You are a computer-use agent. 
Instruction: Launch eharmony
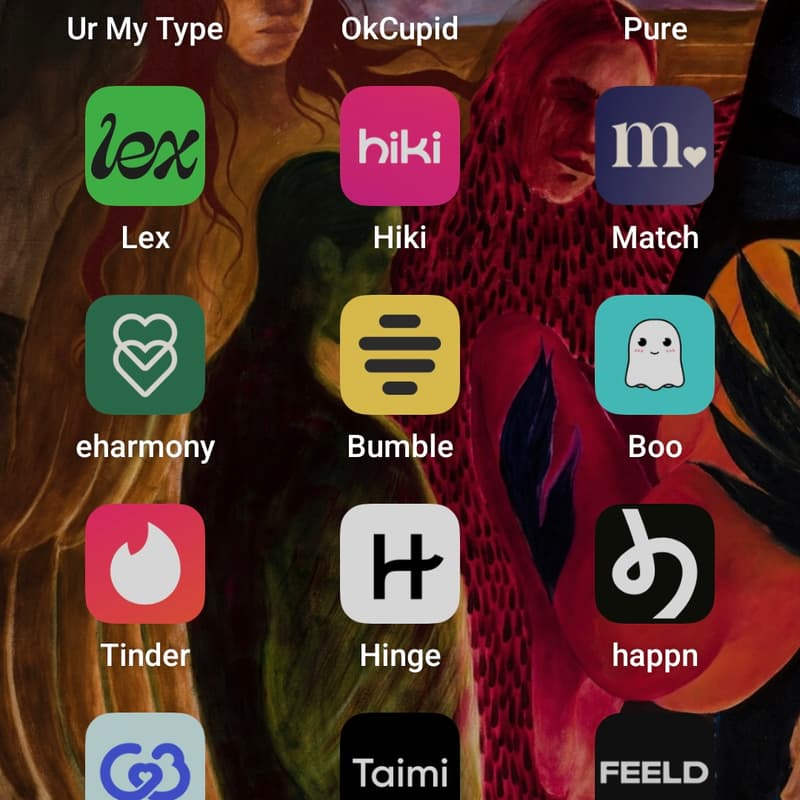pyautogui.click(x=145, y=355)
